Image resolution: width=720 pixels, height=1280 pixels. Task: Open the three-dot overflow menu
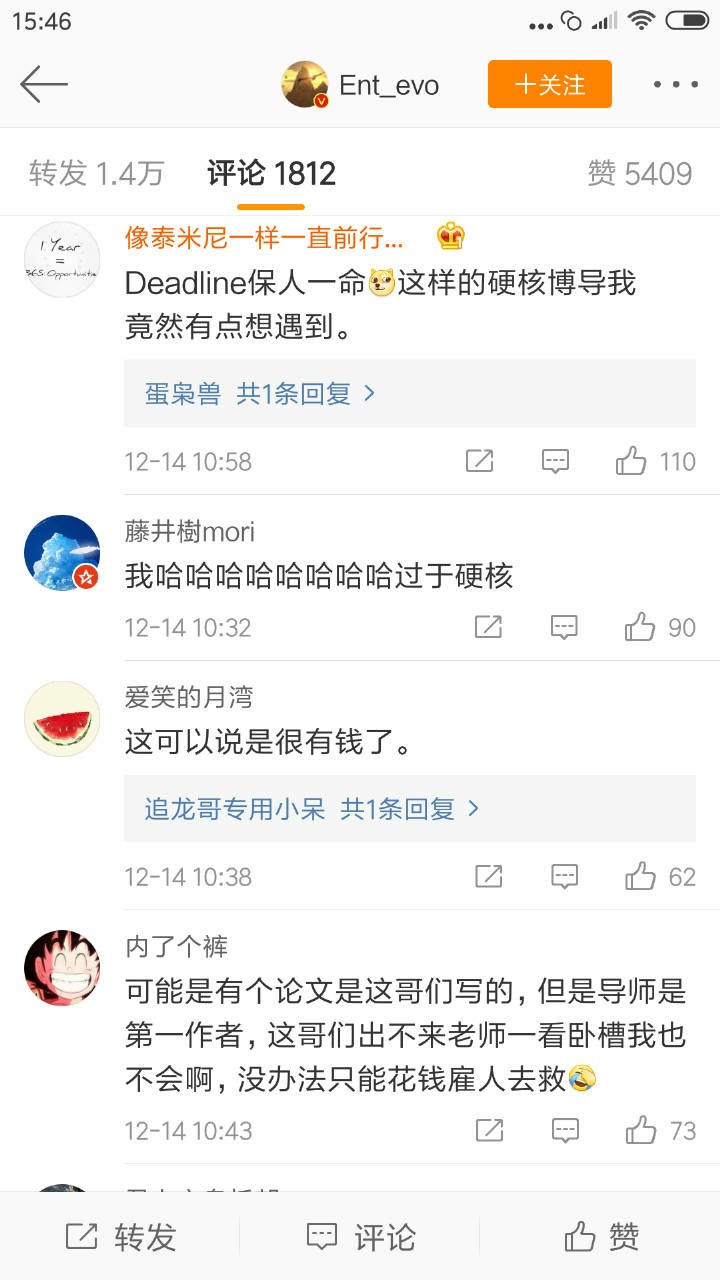pyautogui.click(x=675, y=85)
